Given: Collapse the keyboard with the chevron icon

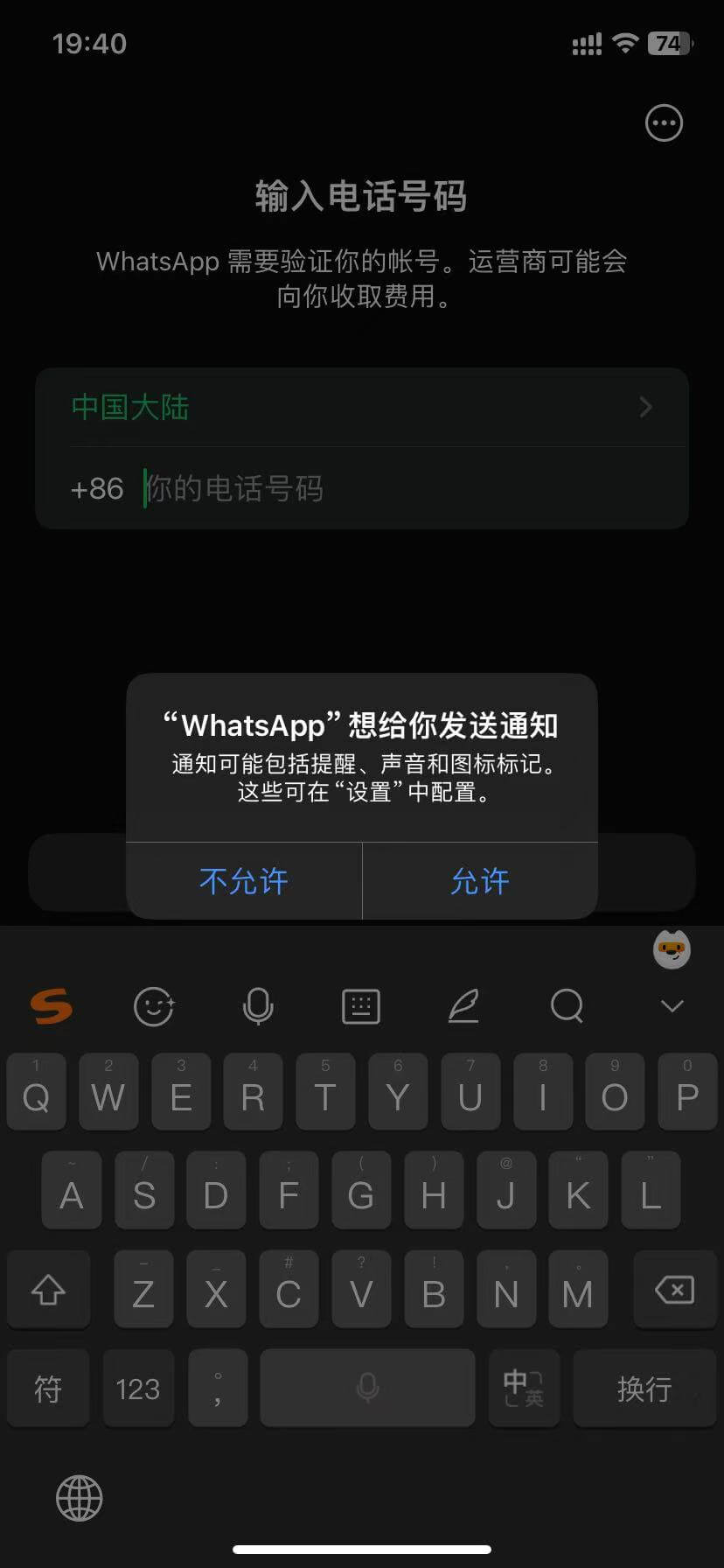Looking at the screenshot, I should tap(671, 1006).
